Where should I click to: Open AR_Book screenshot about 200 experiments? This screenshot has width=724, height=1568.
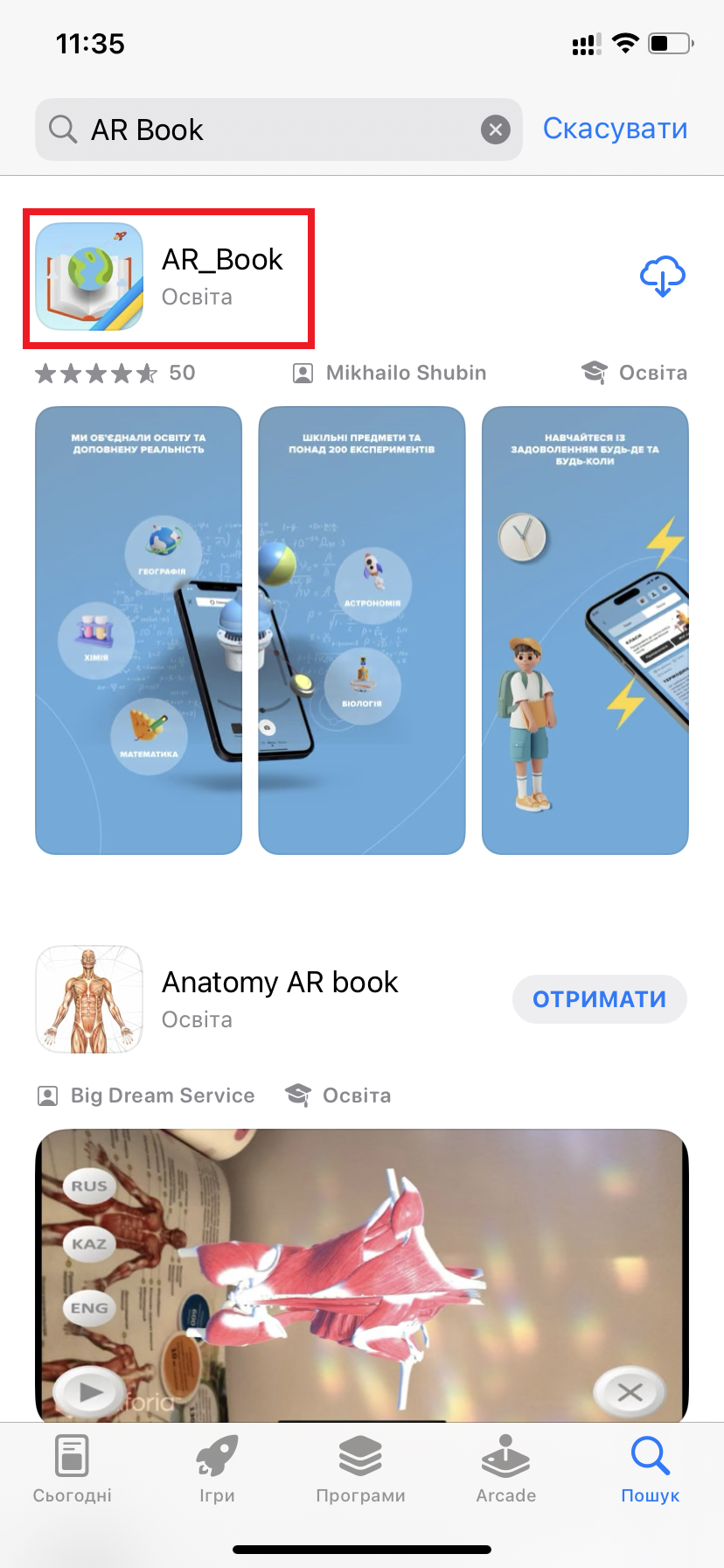(361, 630)
